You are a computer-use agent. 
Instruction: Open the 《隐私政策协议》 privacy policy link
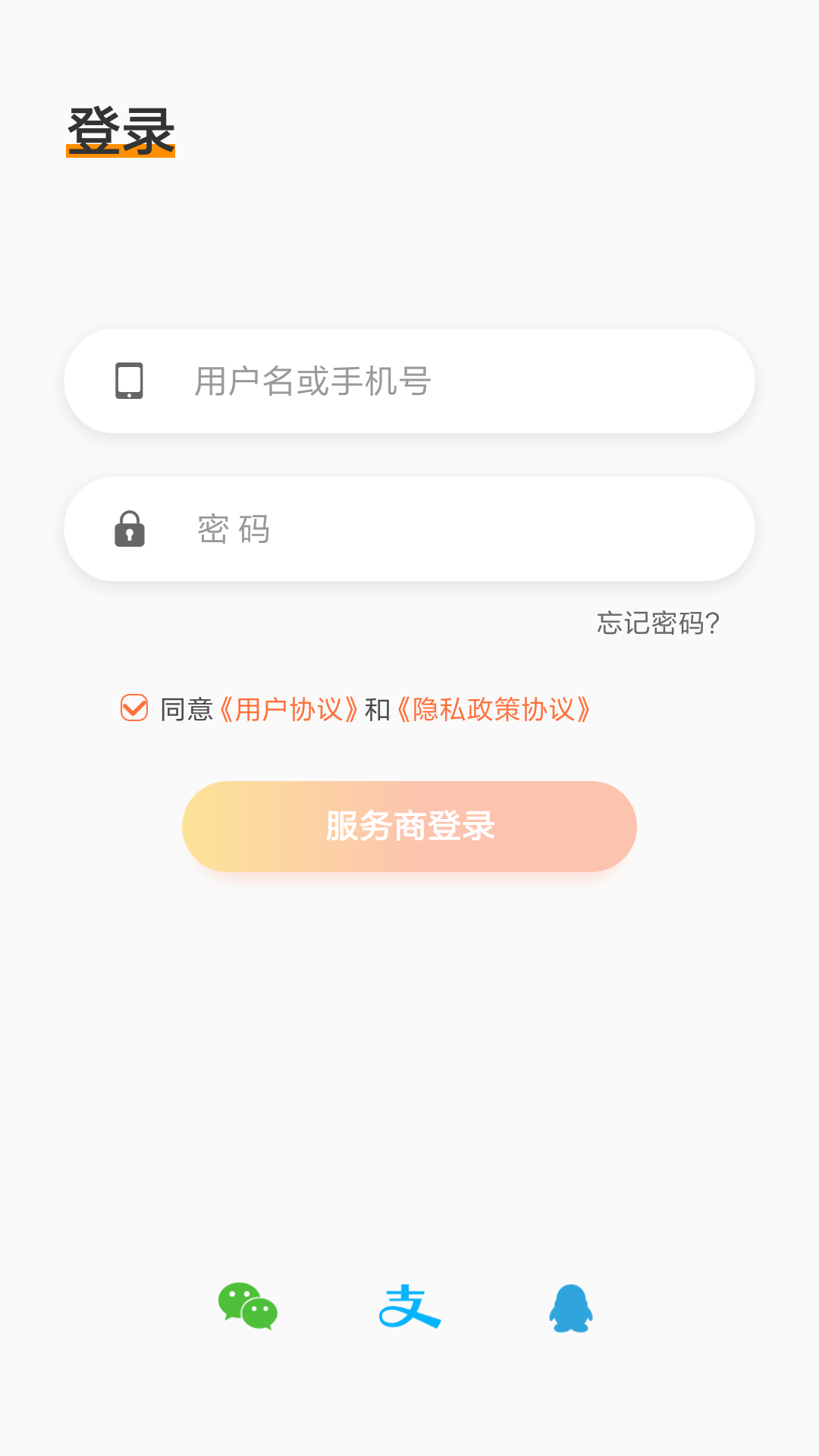493,710
